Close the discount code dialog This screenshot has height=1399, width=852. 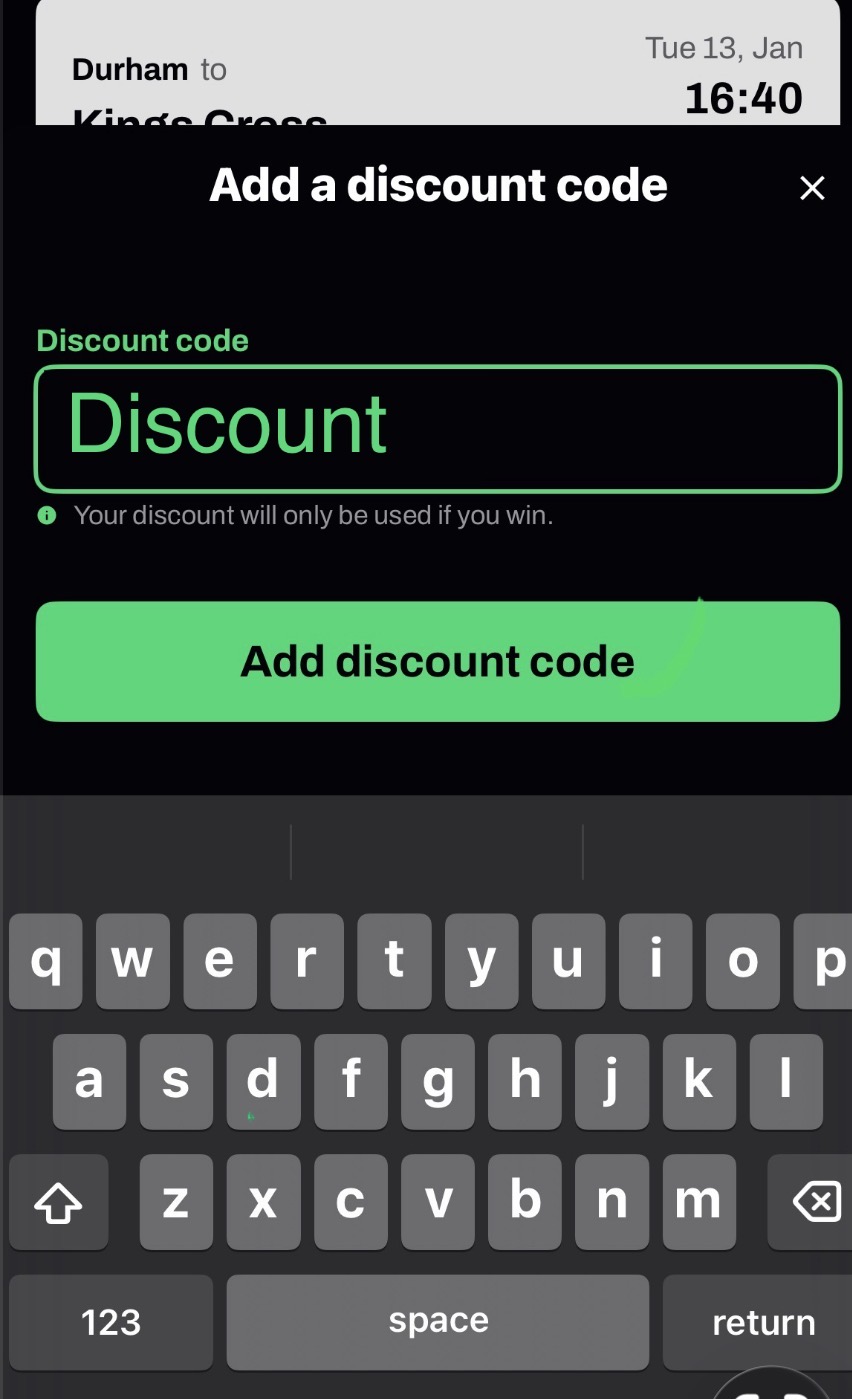pos(812,187)
